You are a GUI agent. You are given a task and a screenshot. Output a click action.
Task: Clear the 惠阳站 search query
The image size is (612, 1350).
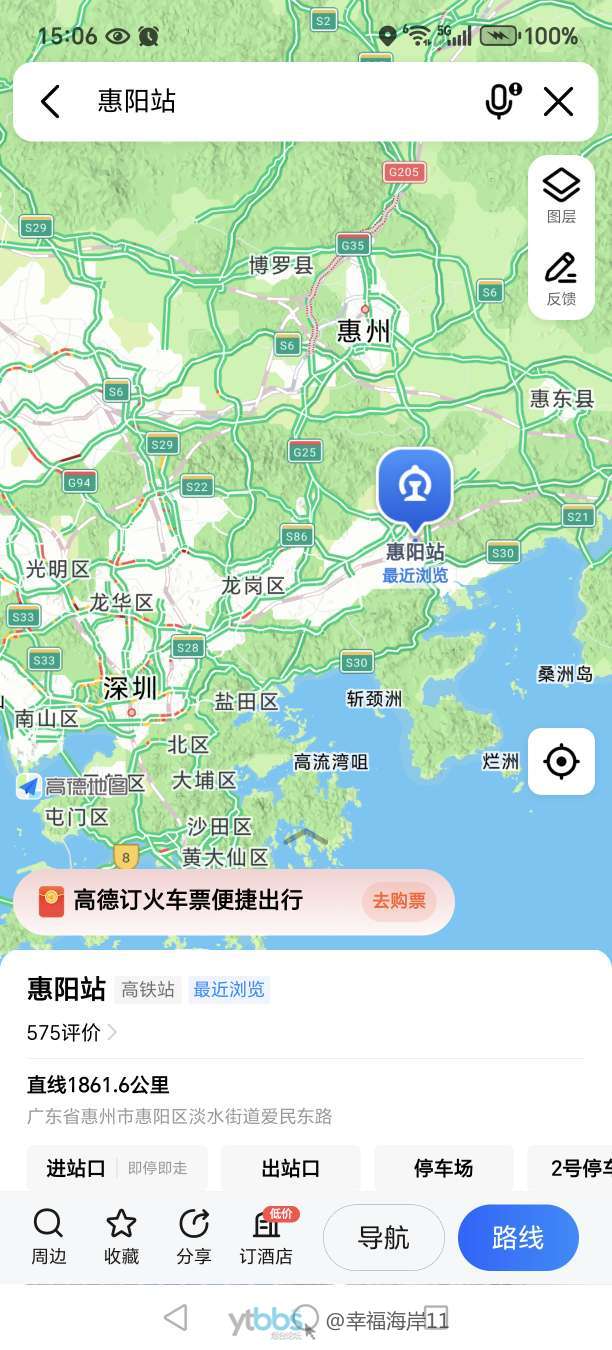[558, 101]
